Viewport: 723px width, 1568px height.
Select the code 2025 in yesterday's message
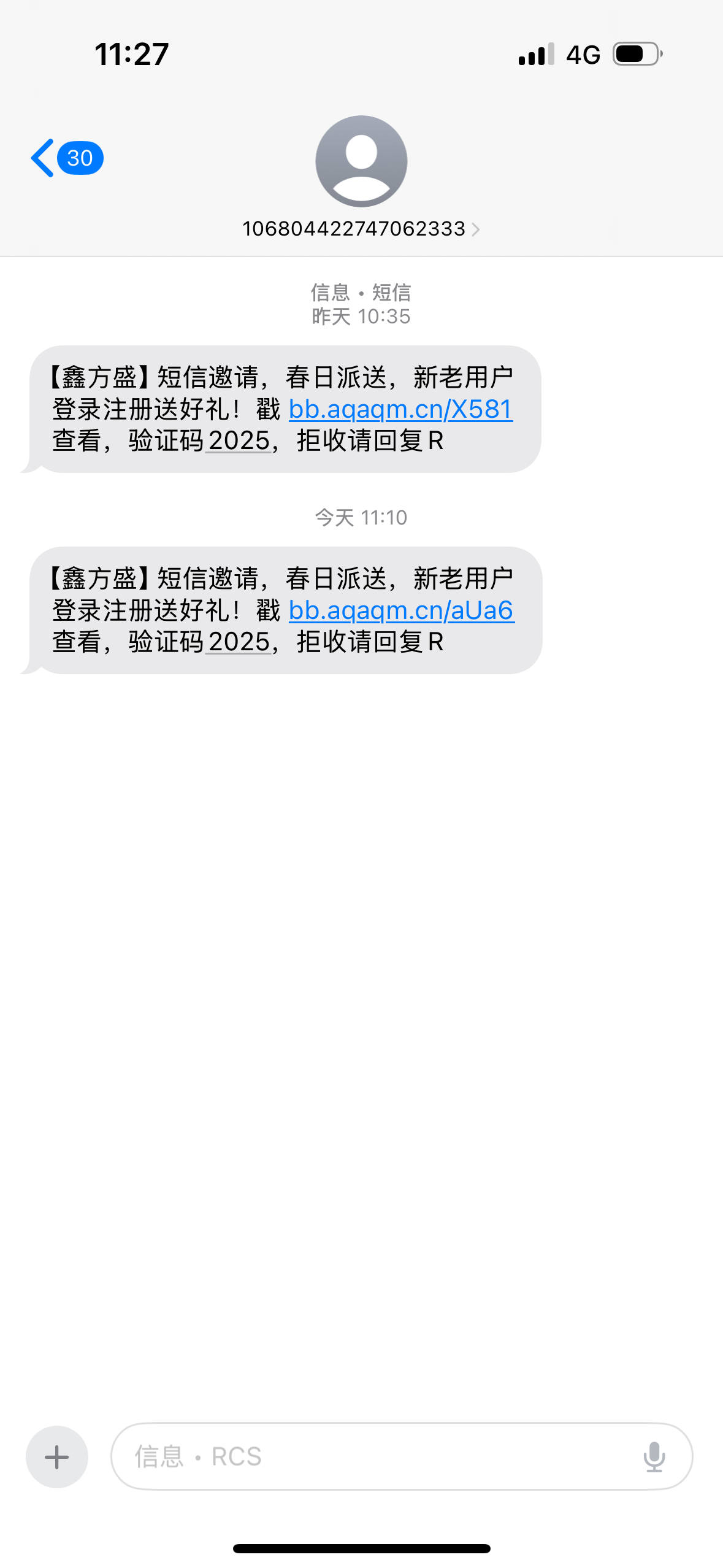[x=239, y=441]
